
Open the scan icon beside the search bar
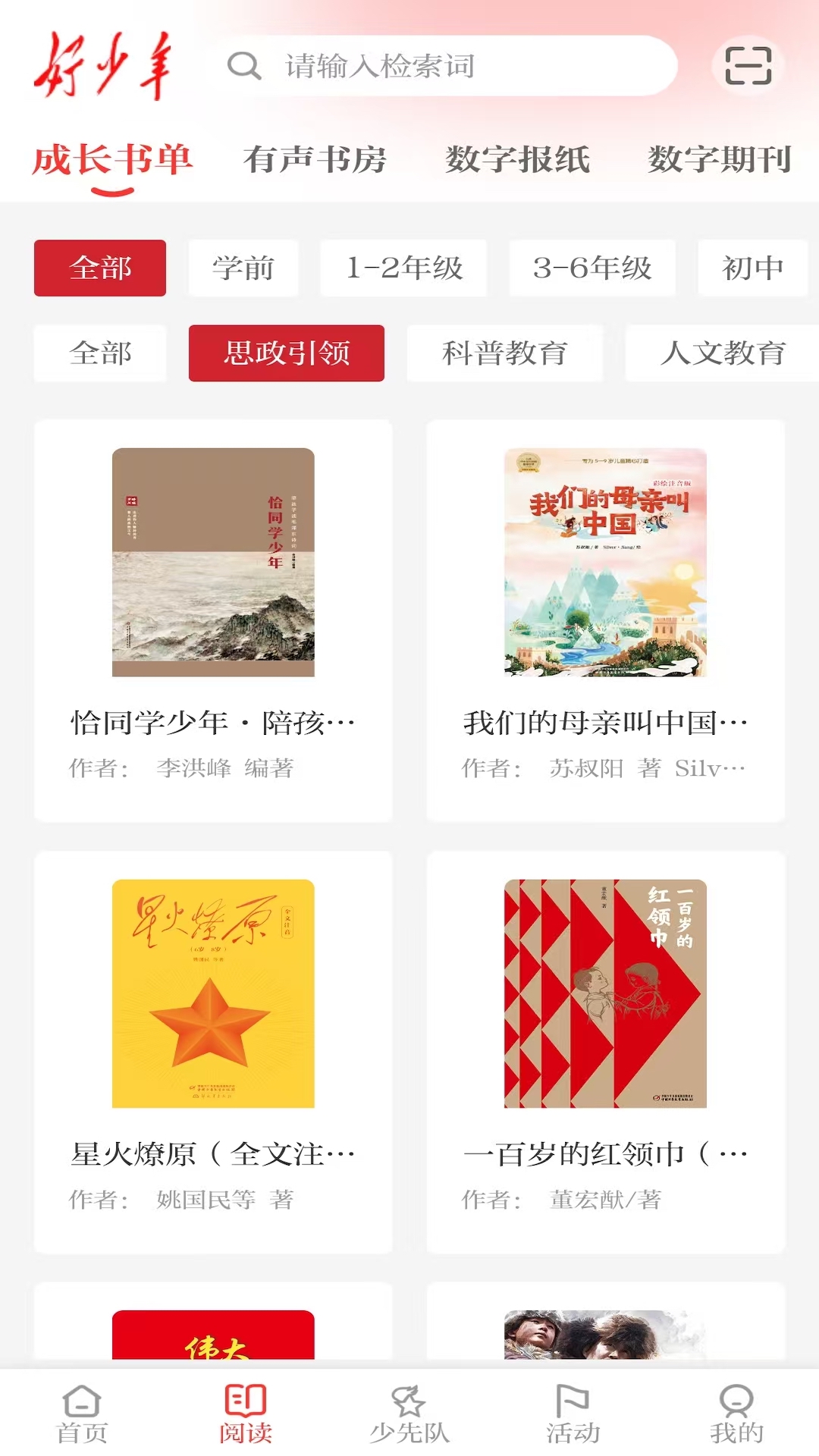click(748, 66)
